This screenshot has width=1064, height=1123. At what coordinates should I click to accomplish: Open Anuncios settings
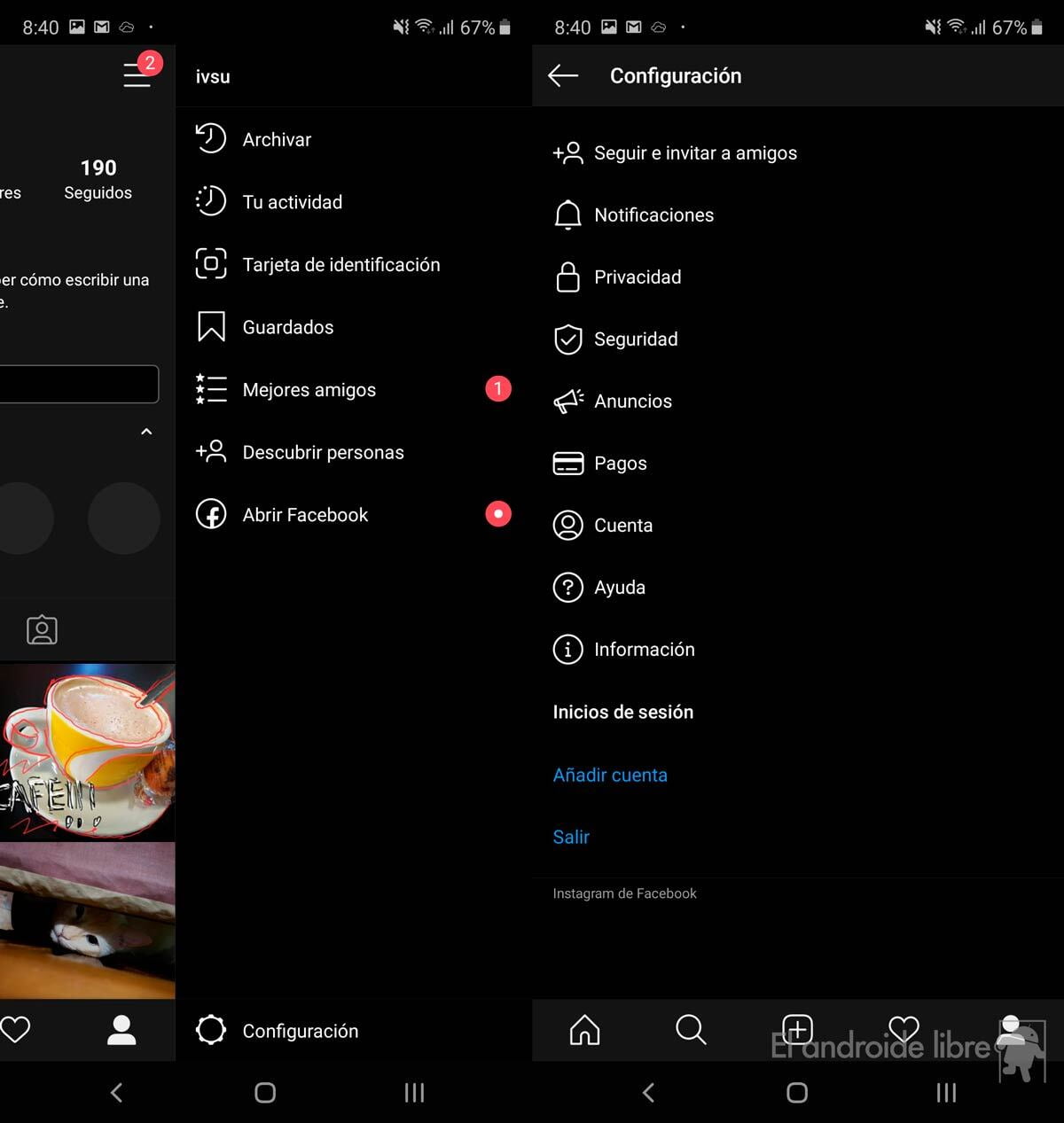(x=632, y=402)
